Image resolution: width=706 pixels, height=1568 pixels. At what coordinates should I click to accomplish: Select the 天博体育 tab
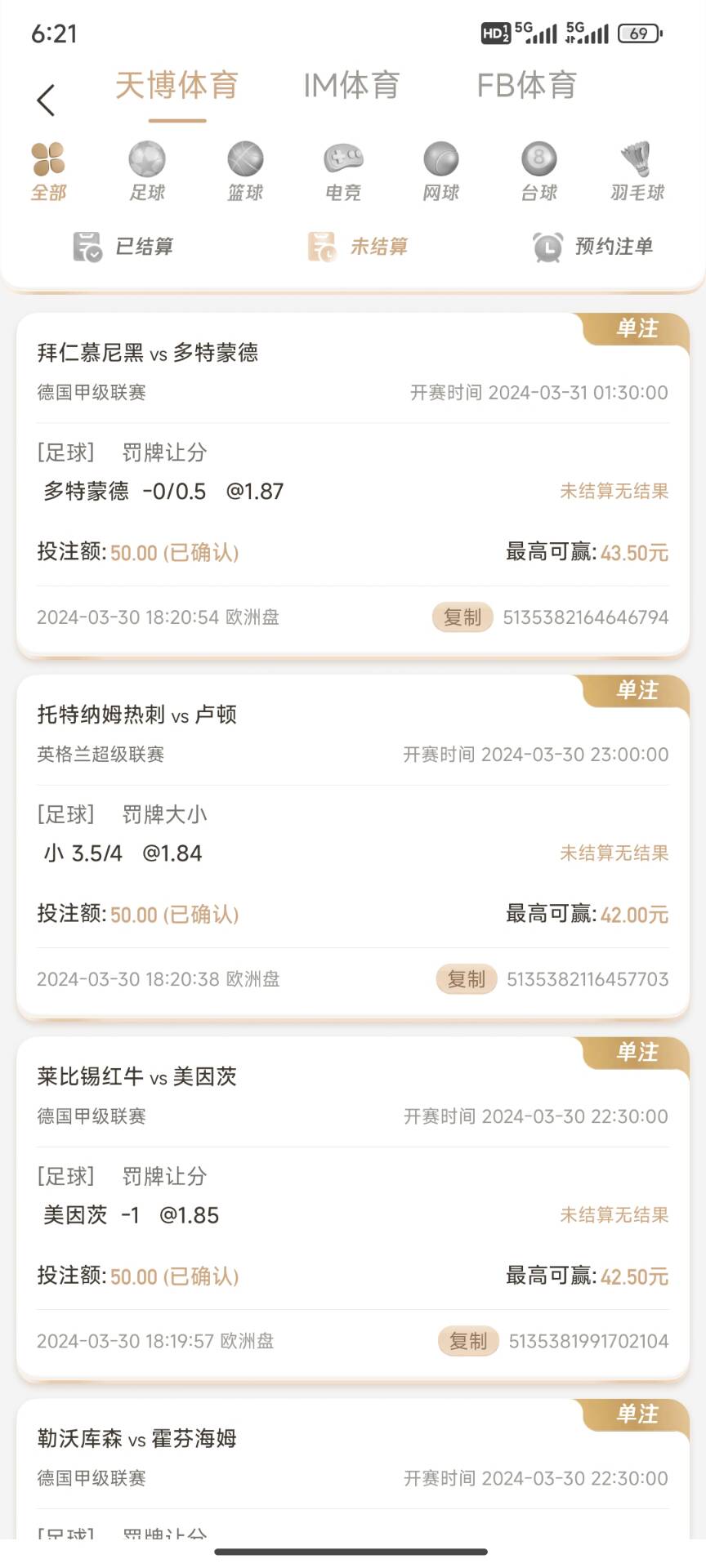pyautogui.click(x=176, y=86)
